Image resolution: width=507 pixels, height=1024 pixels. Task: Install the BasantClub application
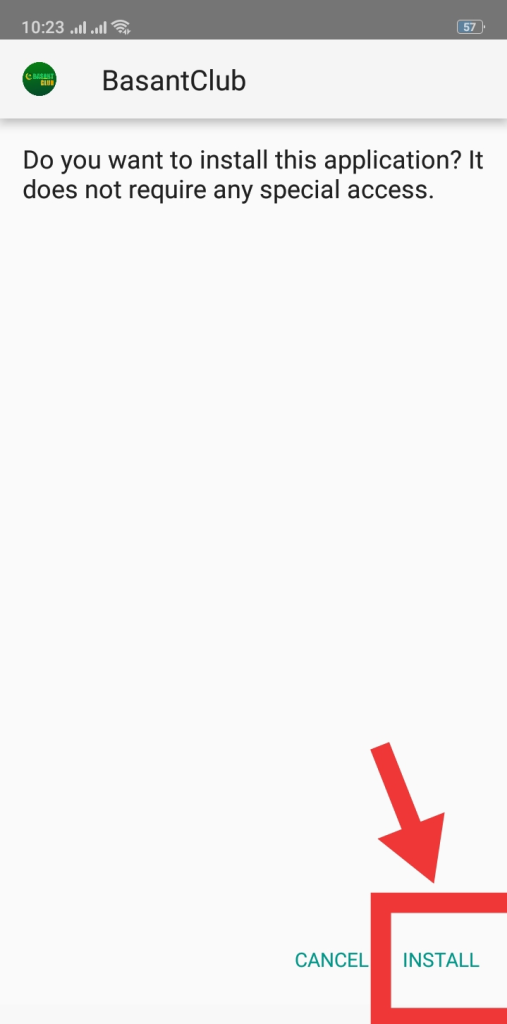[440, 959]
